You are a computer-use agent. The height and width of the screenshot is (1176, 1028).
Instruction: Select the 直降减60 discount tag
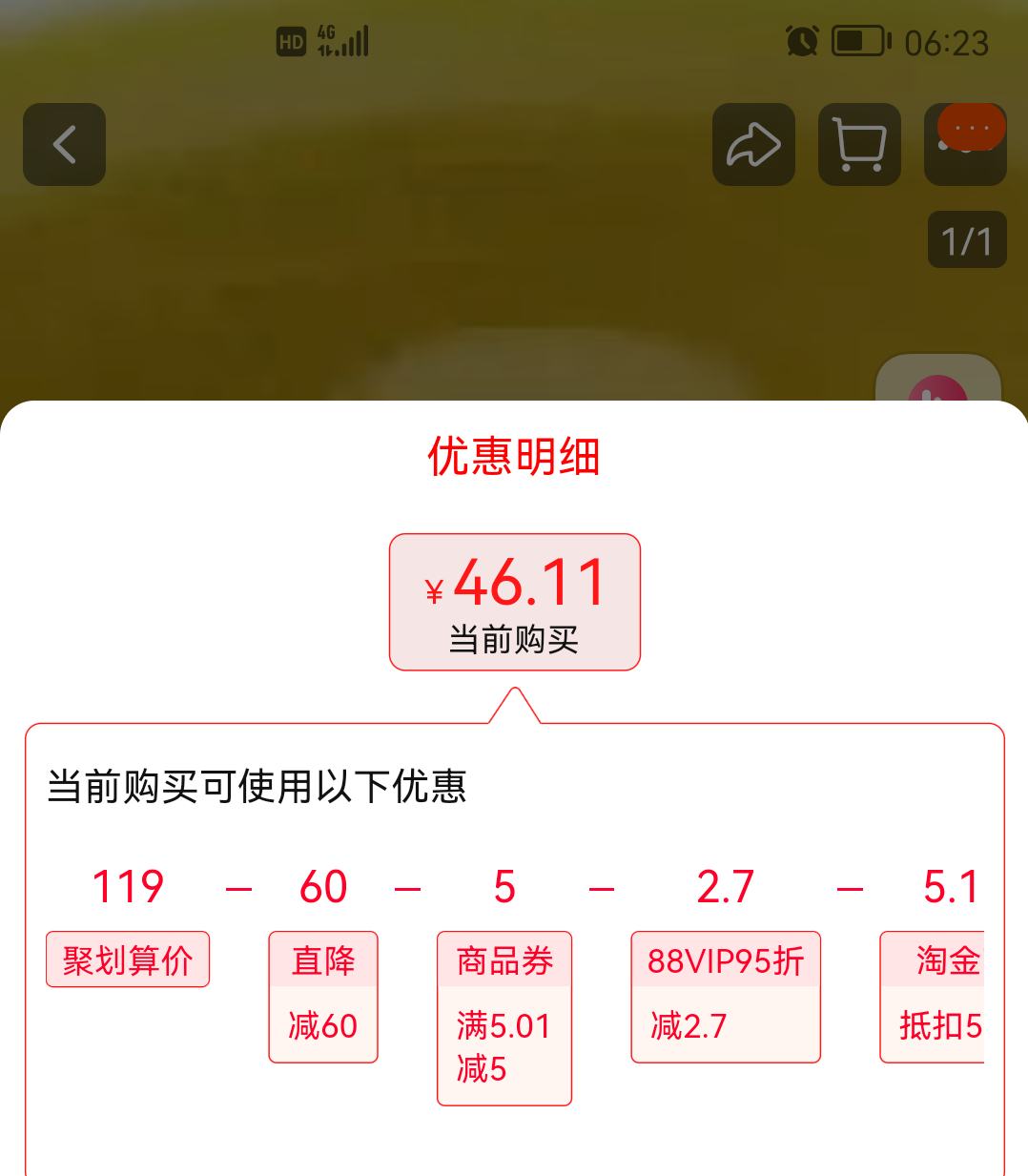click(x=323, y=997)
